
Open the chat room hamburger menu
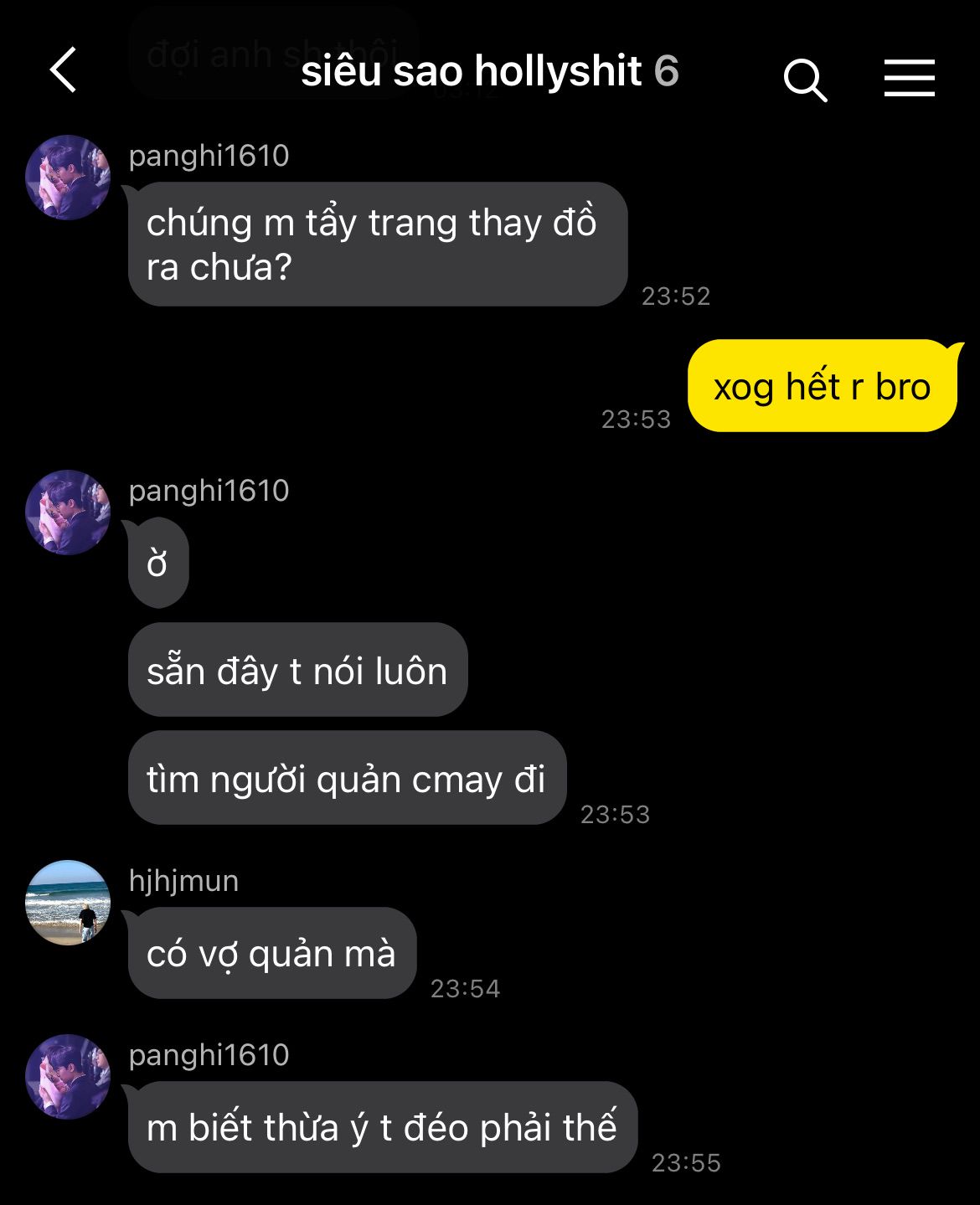tap(909, 78)
